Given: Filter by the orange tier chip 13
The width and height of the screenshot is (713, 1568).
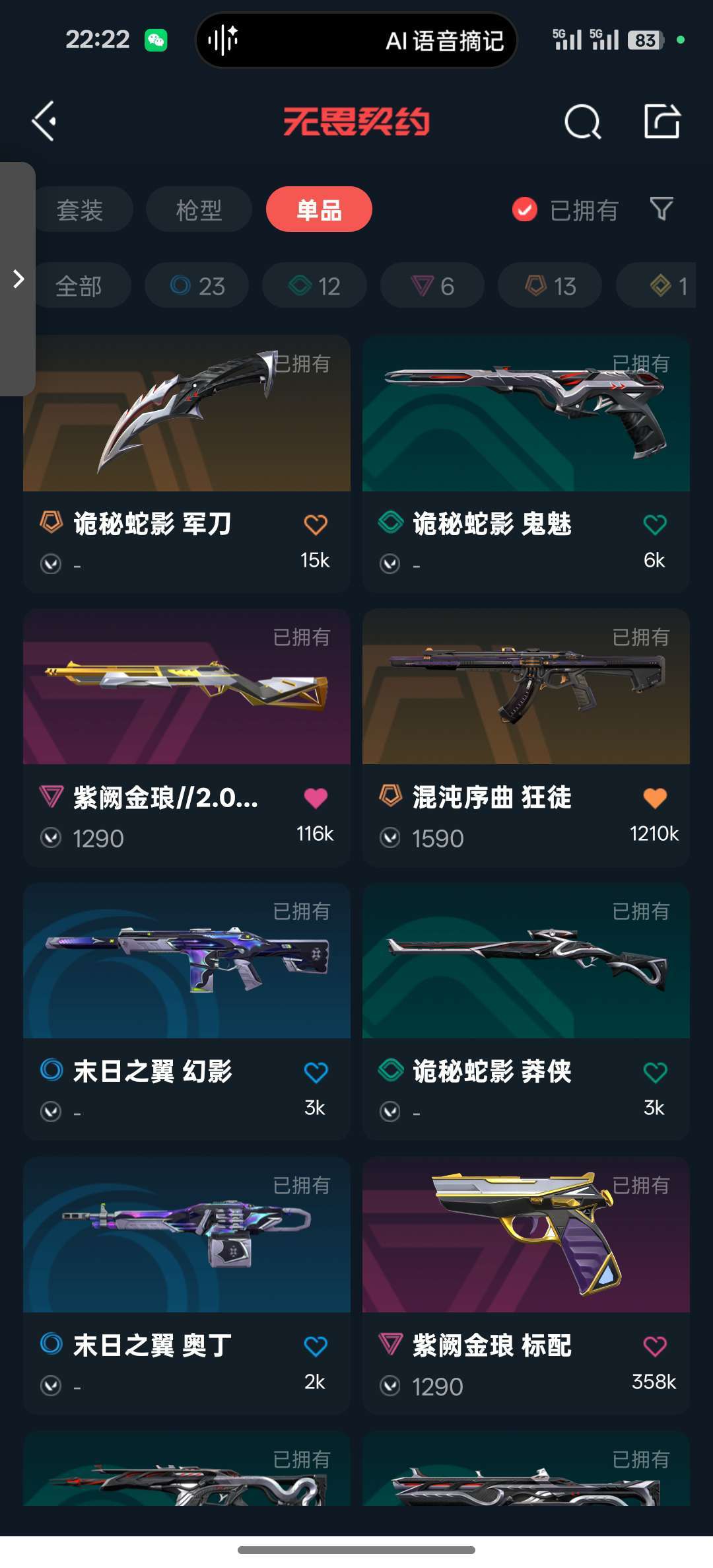Looking at the screenshot, I should point(550,285).
